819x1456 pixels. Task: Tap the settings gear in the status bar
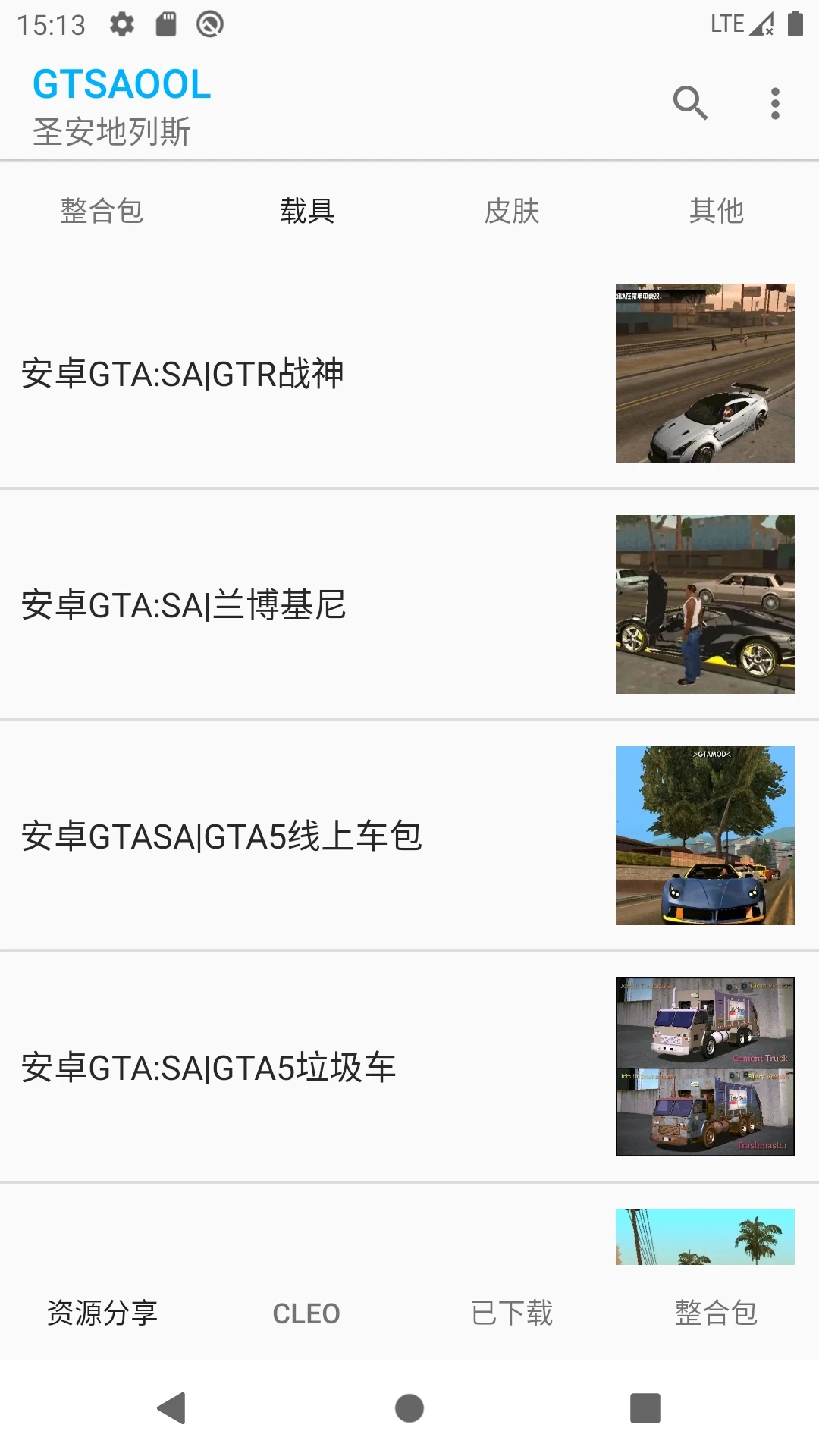point(121,23)
